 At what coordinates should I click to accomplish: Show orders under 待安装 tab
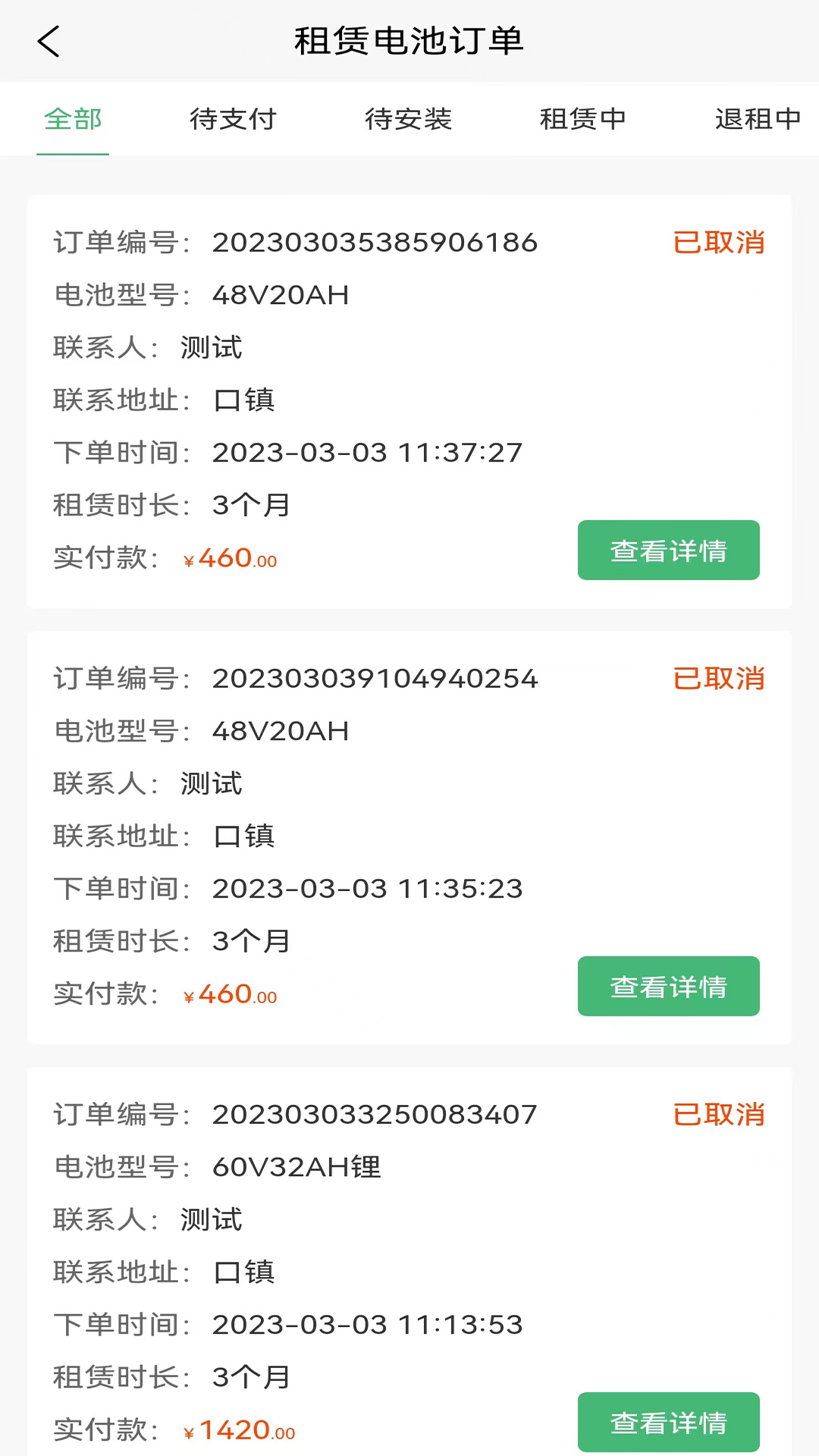click(x=408, y=119)
